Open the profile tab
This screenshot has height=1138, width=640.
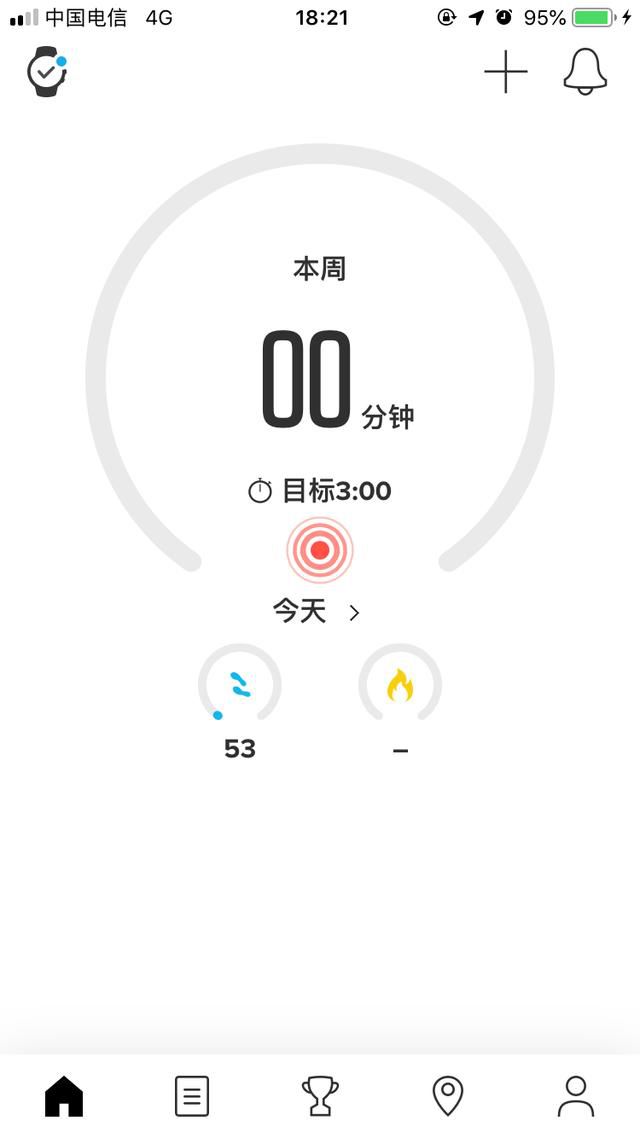(x=576, y=1096)
